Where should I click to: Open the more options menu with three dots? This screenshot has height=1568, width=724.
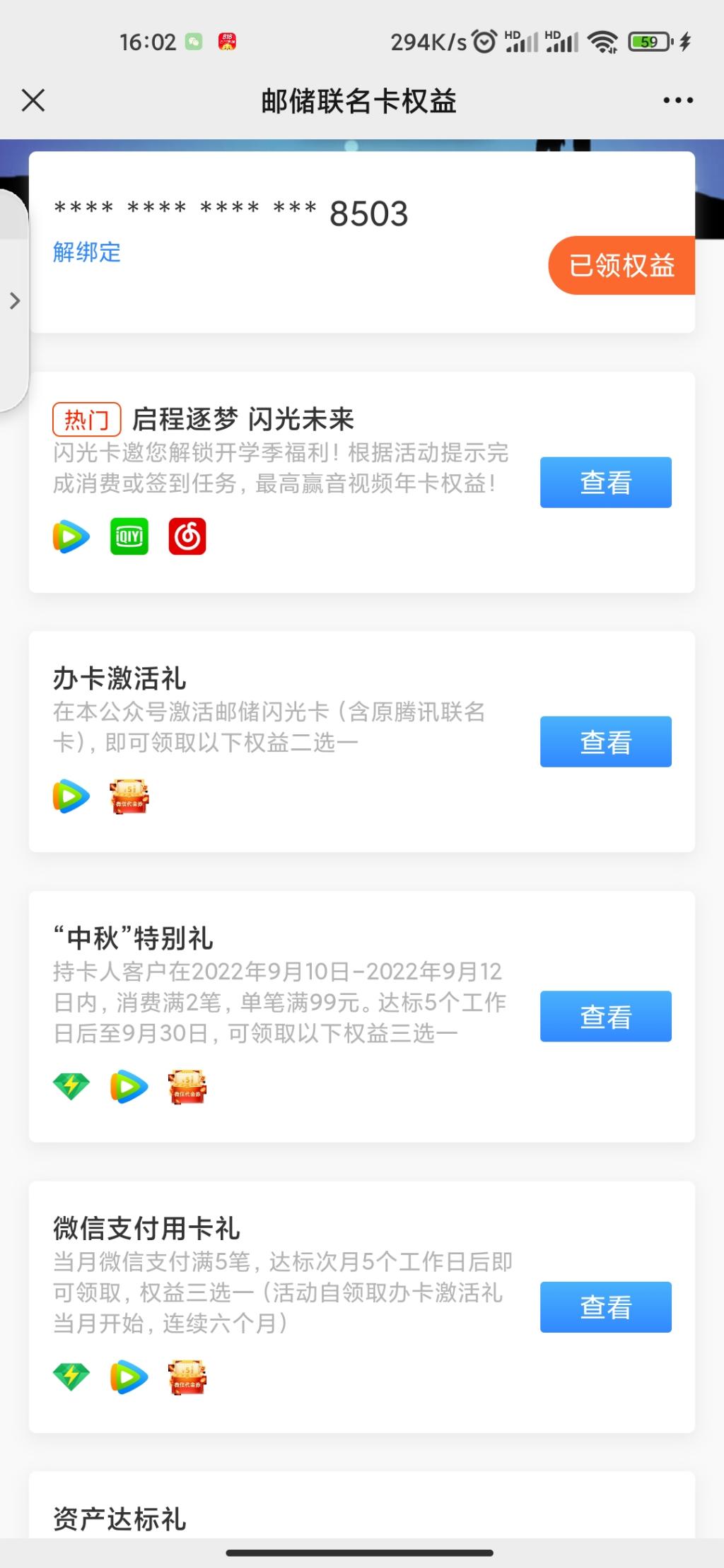tap(676, 100)
